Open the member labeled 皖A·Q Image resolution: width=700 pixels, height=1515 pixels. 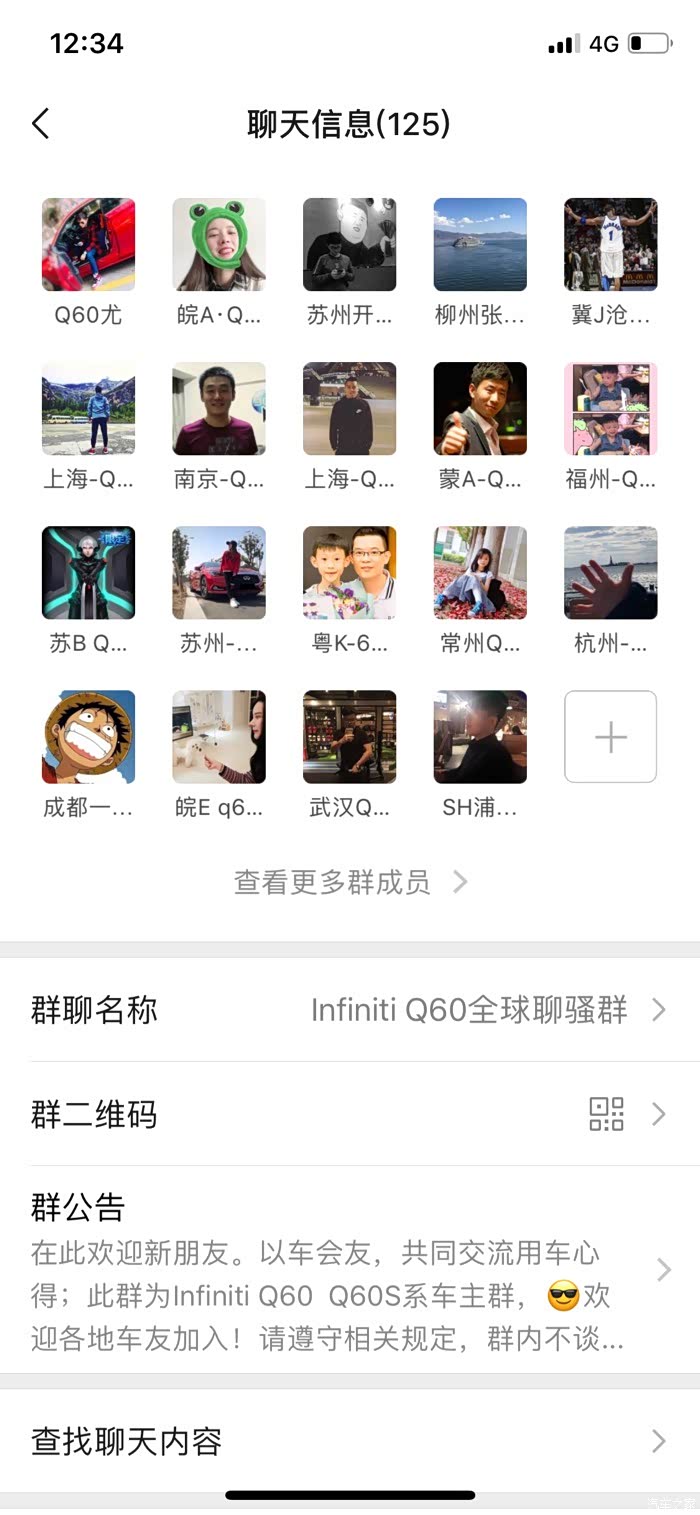pos(219,245)
